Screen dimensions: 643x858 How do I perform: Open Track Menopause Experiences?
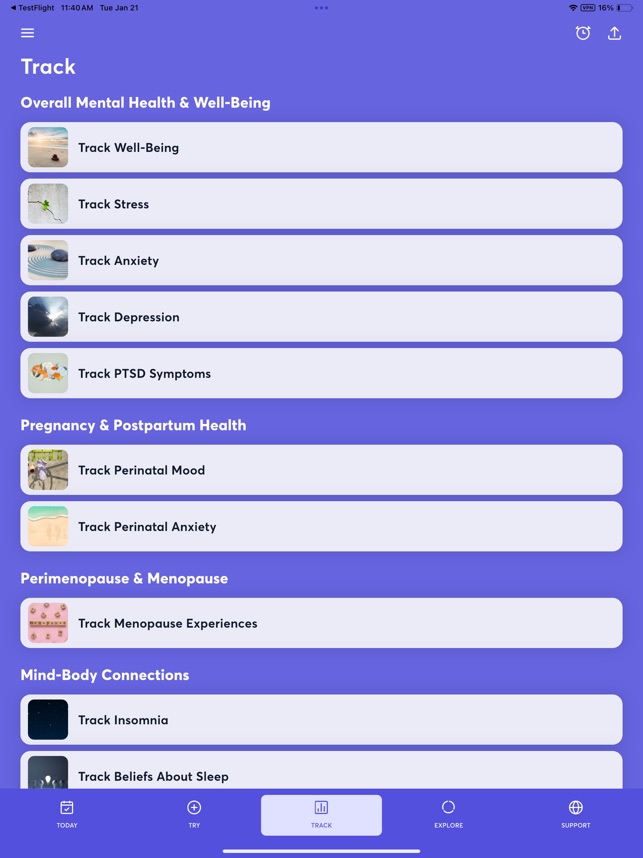point(321,623)
